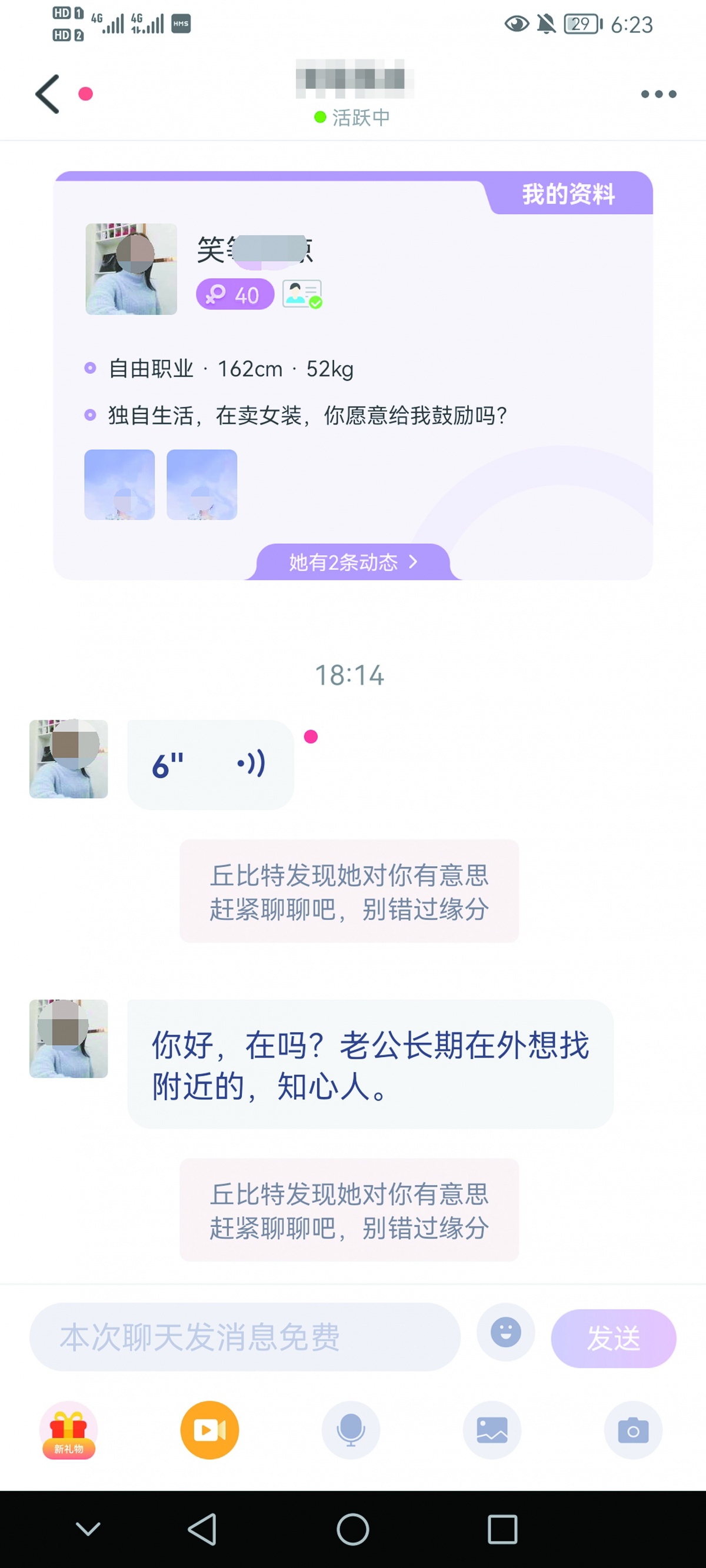View the second sky photo thumbnail
Screen dimensions: 706x1568
(x=202, y=485)
